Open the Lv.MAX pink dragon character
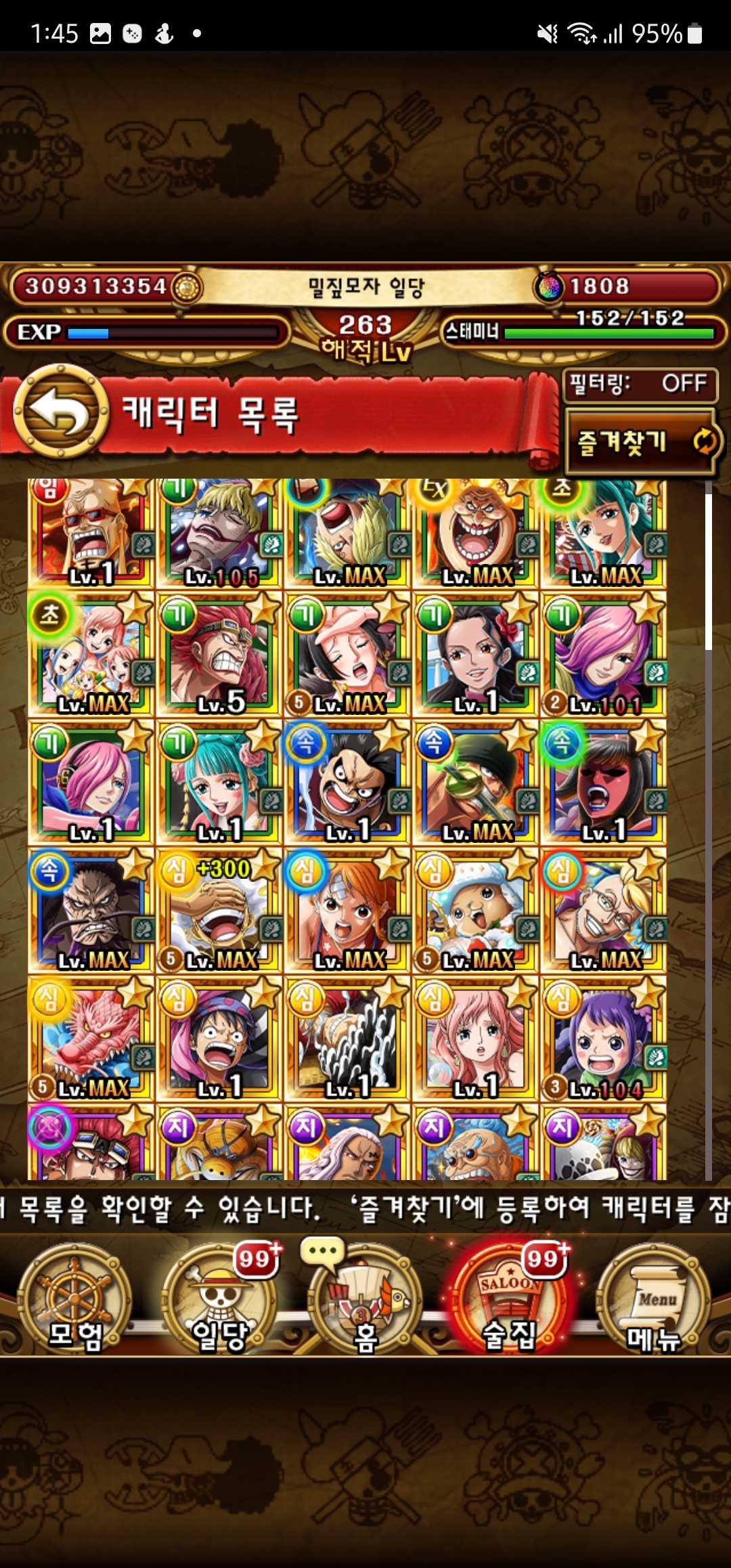This screenshot has height=1568, width=731. (x=91, y=1039)
